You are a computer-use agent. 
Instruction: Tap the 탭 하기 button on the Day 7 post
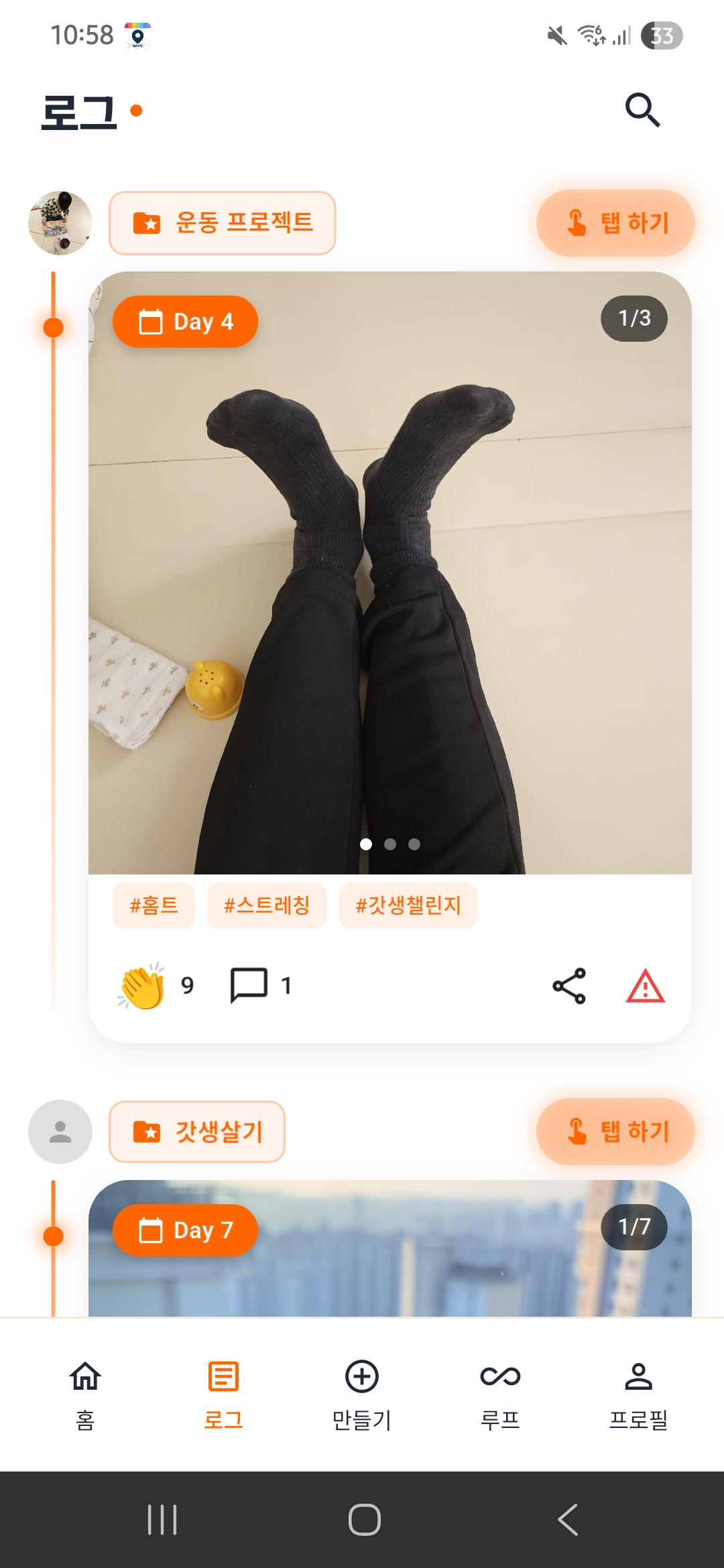click(x=614, y=1131)
